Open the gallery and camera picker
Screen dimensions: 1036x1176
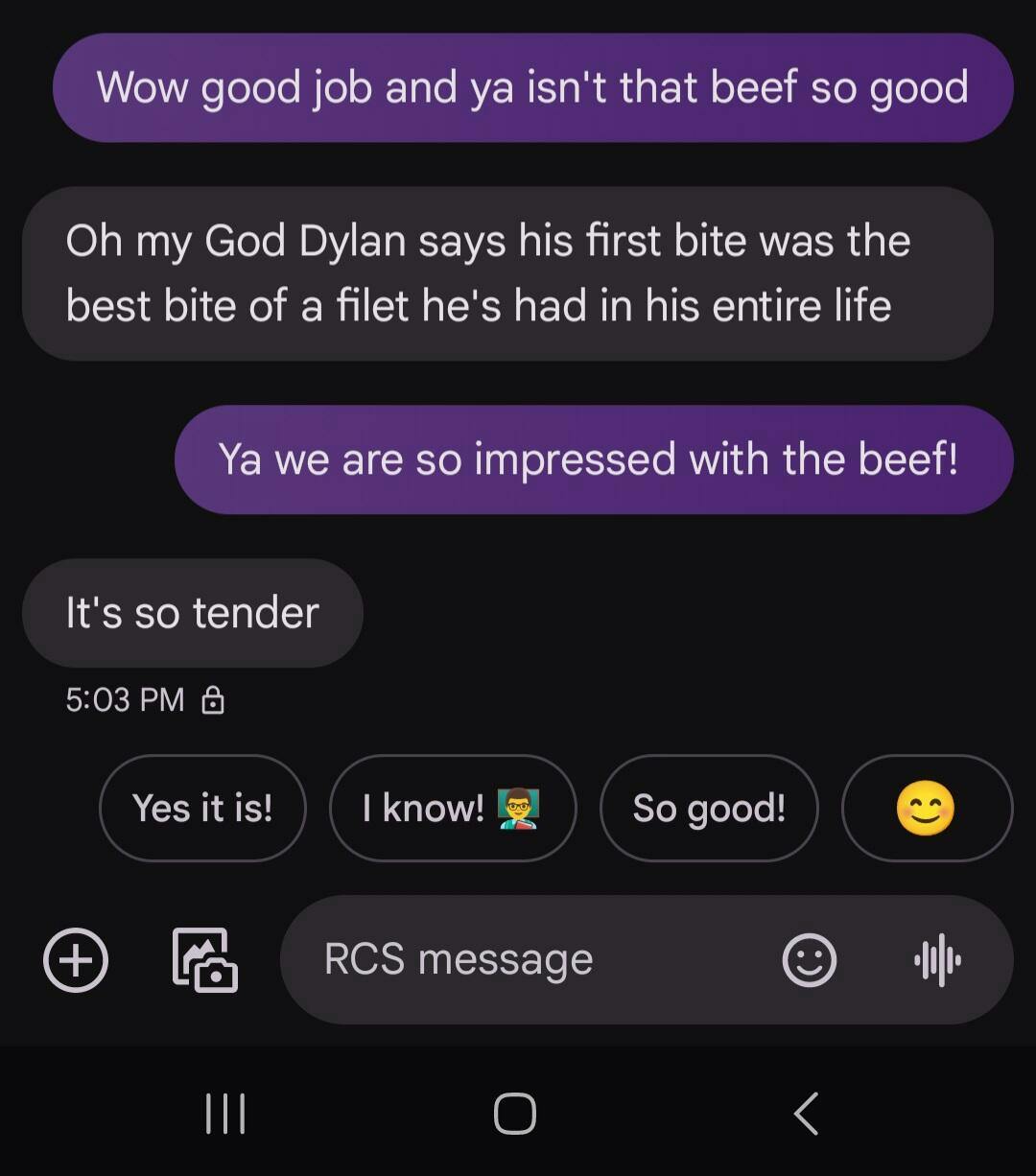point(204,959)
